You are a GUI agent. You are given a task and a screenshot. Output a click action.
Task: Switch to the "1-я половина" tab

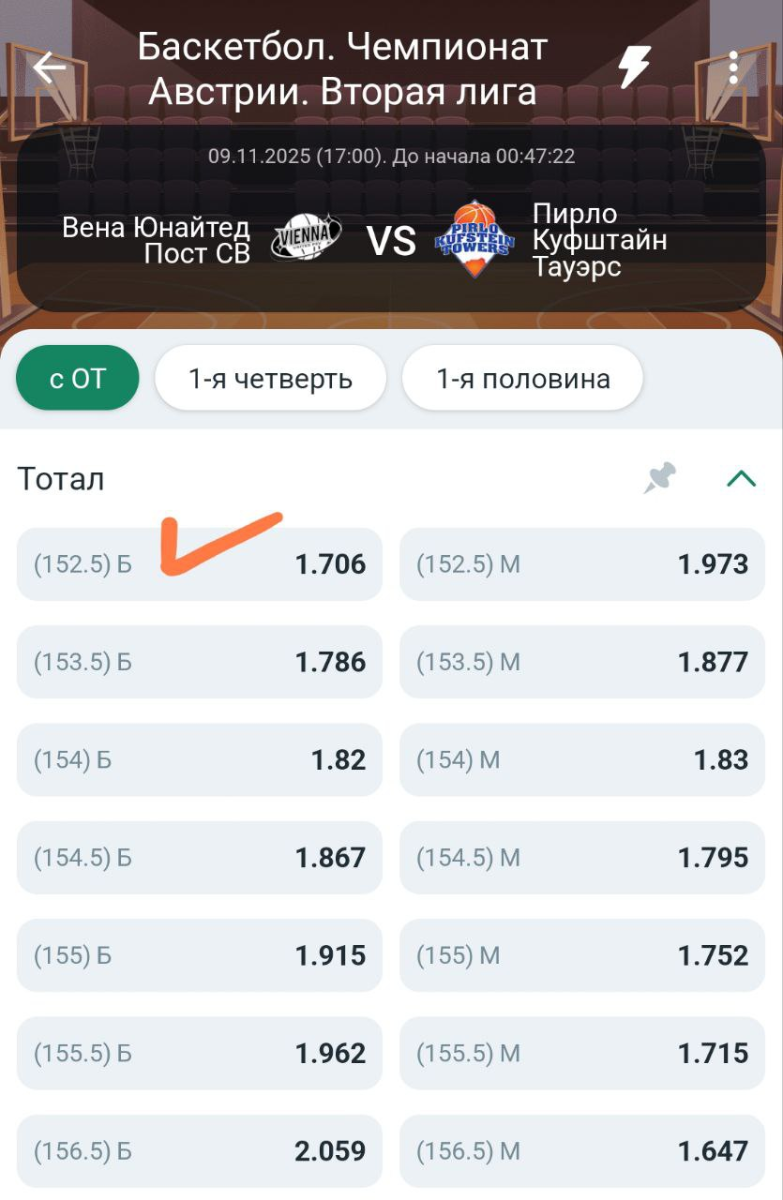tap(522, 378)
